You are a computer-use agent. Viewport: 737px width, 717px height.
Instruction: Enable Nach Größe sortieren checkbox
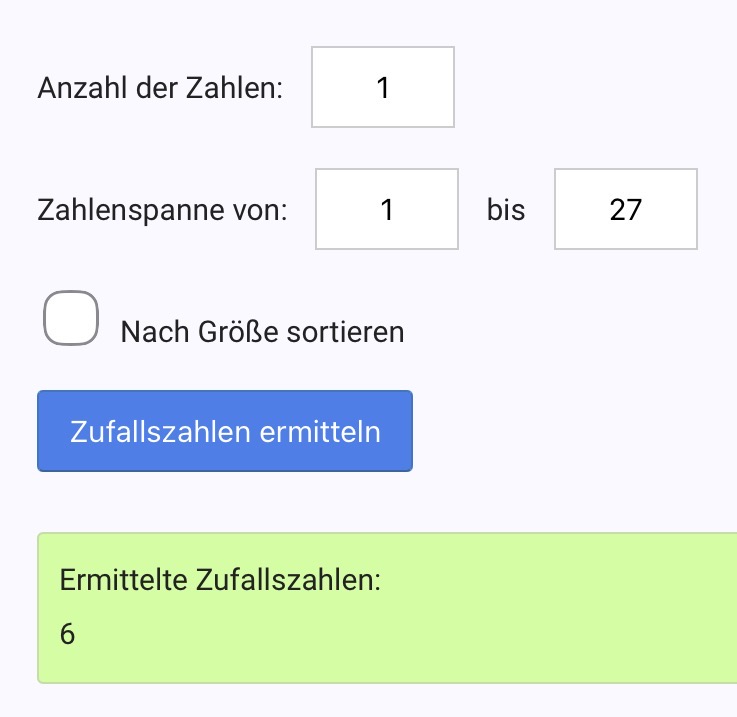tap(71, 319)
